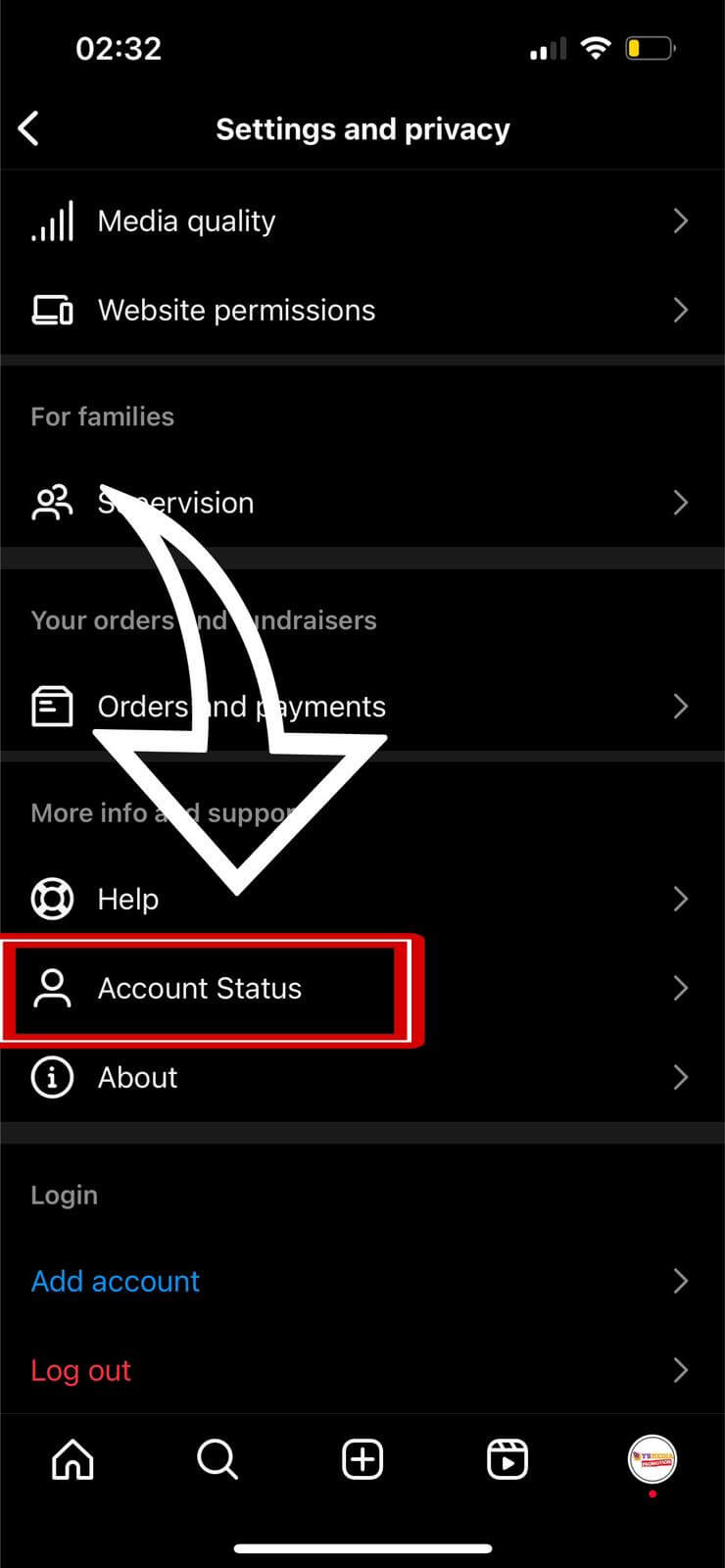This screenshot has height=1568, width=725.
Task: Open Orders and payments
Action: pos(362,707)
